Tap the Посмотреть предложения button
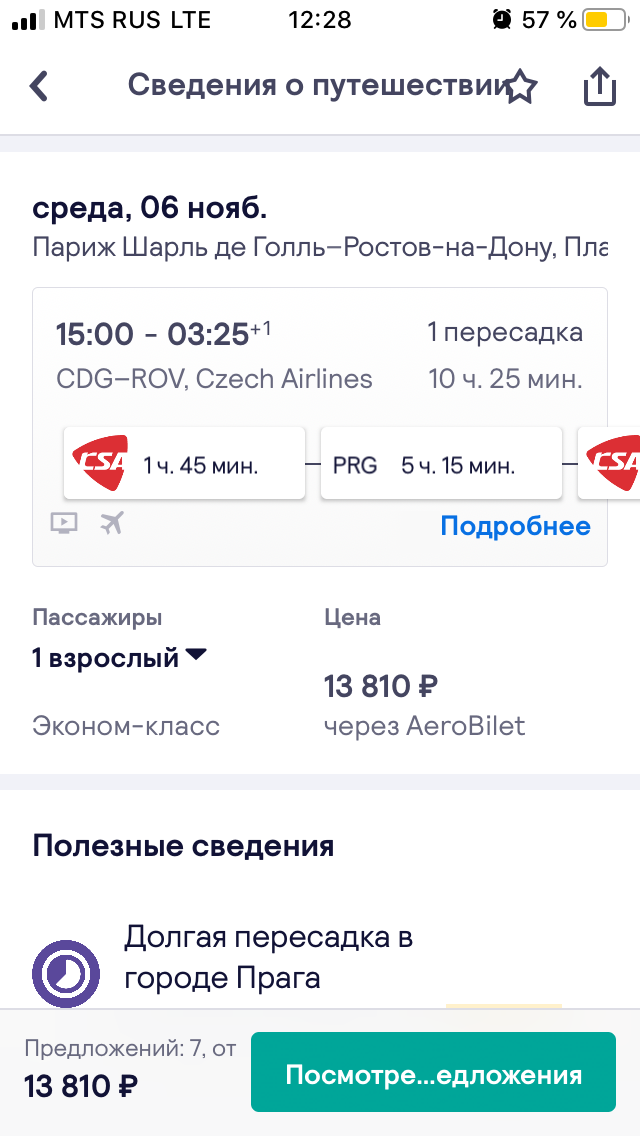 433,1075
